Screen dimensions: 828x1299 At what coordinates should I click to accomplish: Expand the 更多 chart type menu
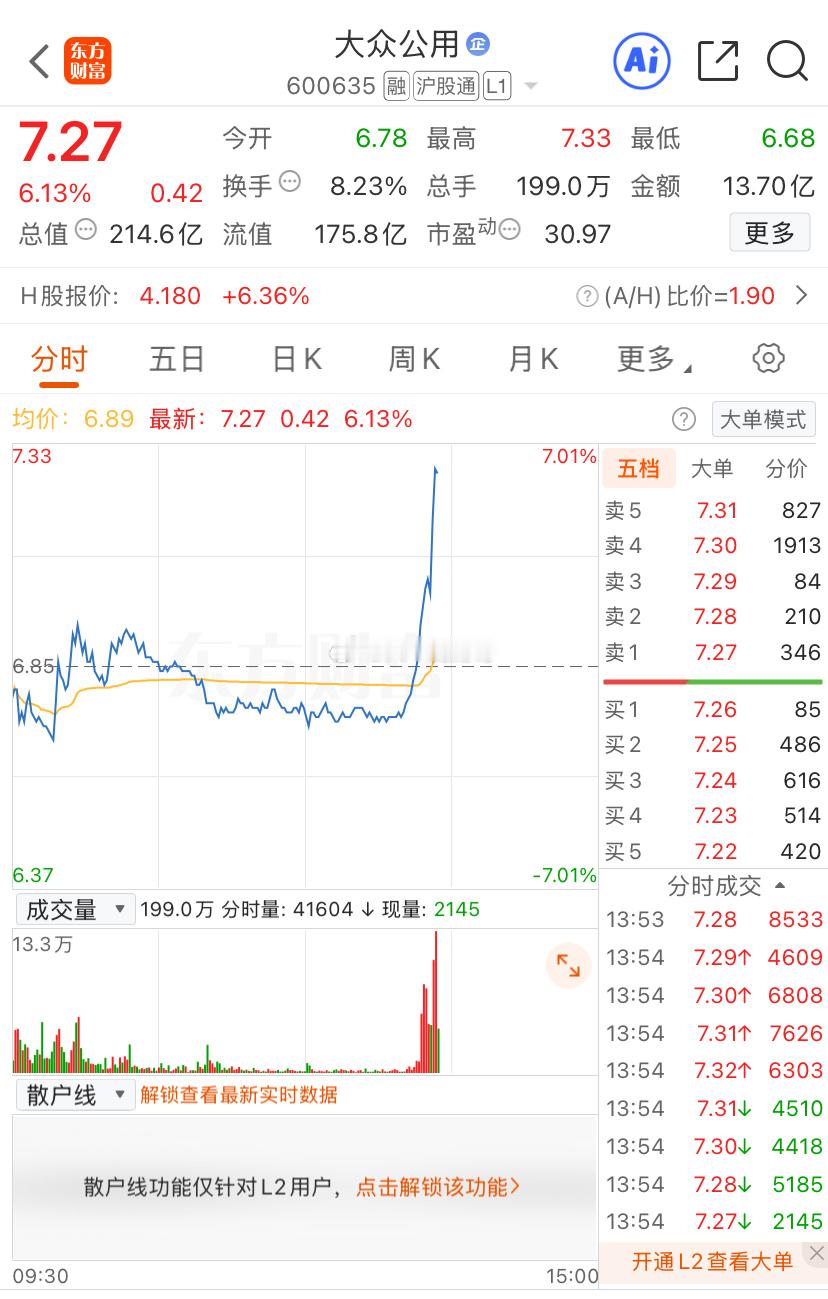click(647, 358)
